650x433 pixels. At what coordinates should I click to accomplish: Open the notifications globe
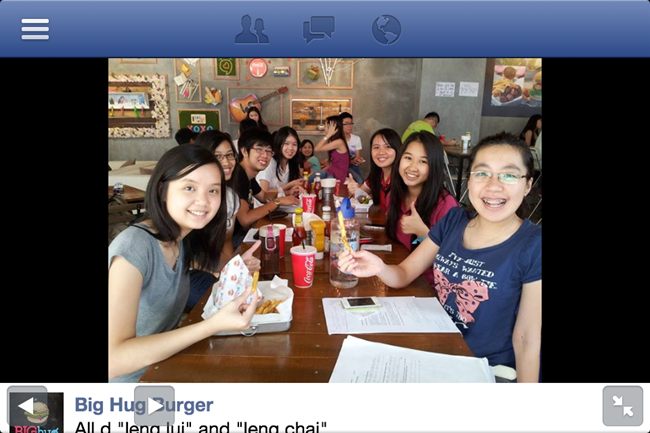386,30
